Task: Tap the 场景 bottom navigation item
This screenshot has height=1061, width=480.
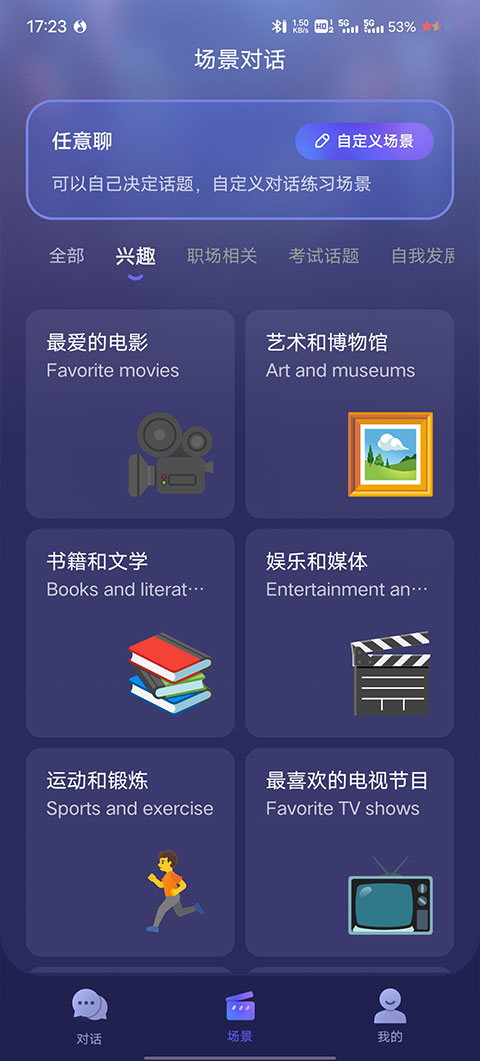Action: 240,1016
